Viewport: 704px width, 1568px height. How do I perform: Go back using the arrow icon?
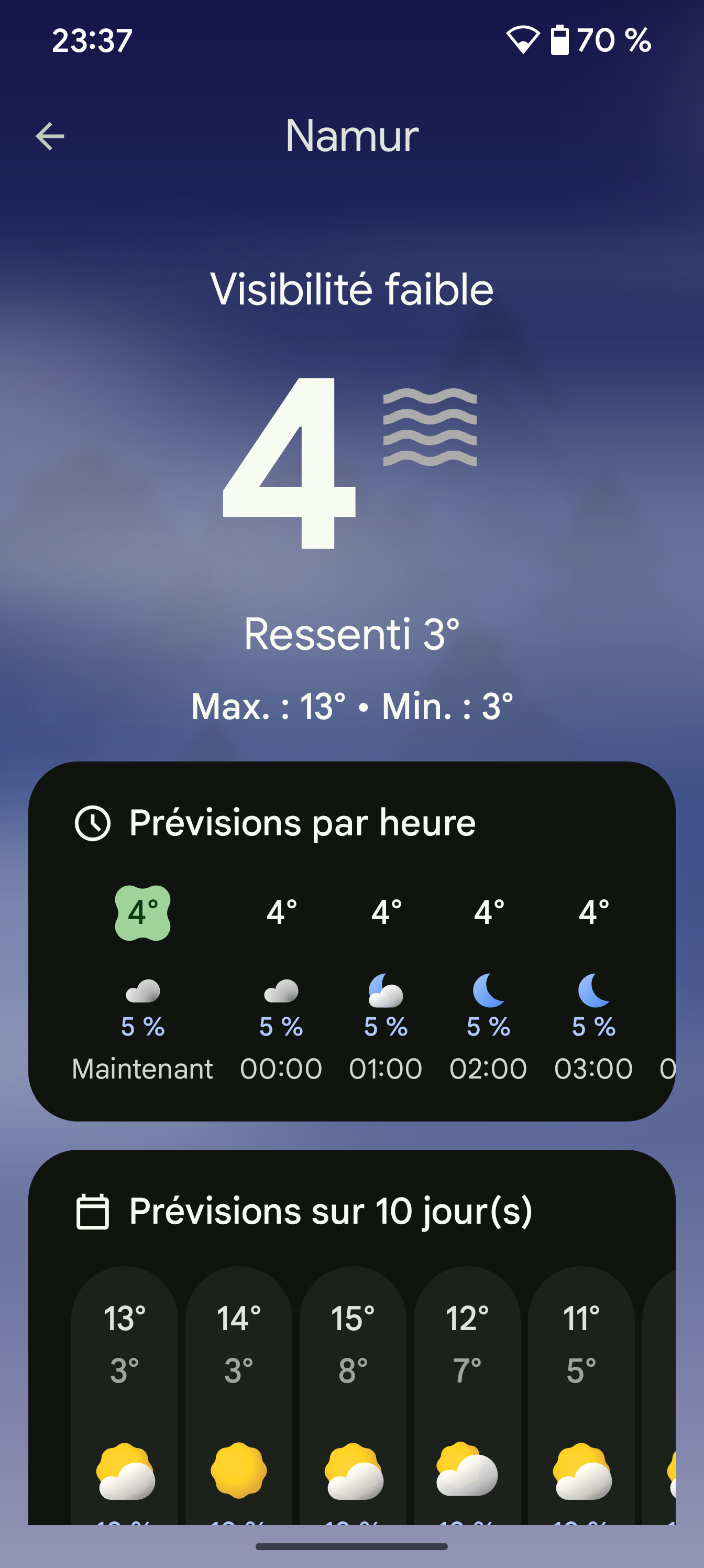[x=50, y=136]
